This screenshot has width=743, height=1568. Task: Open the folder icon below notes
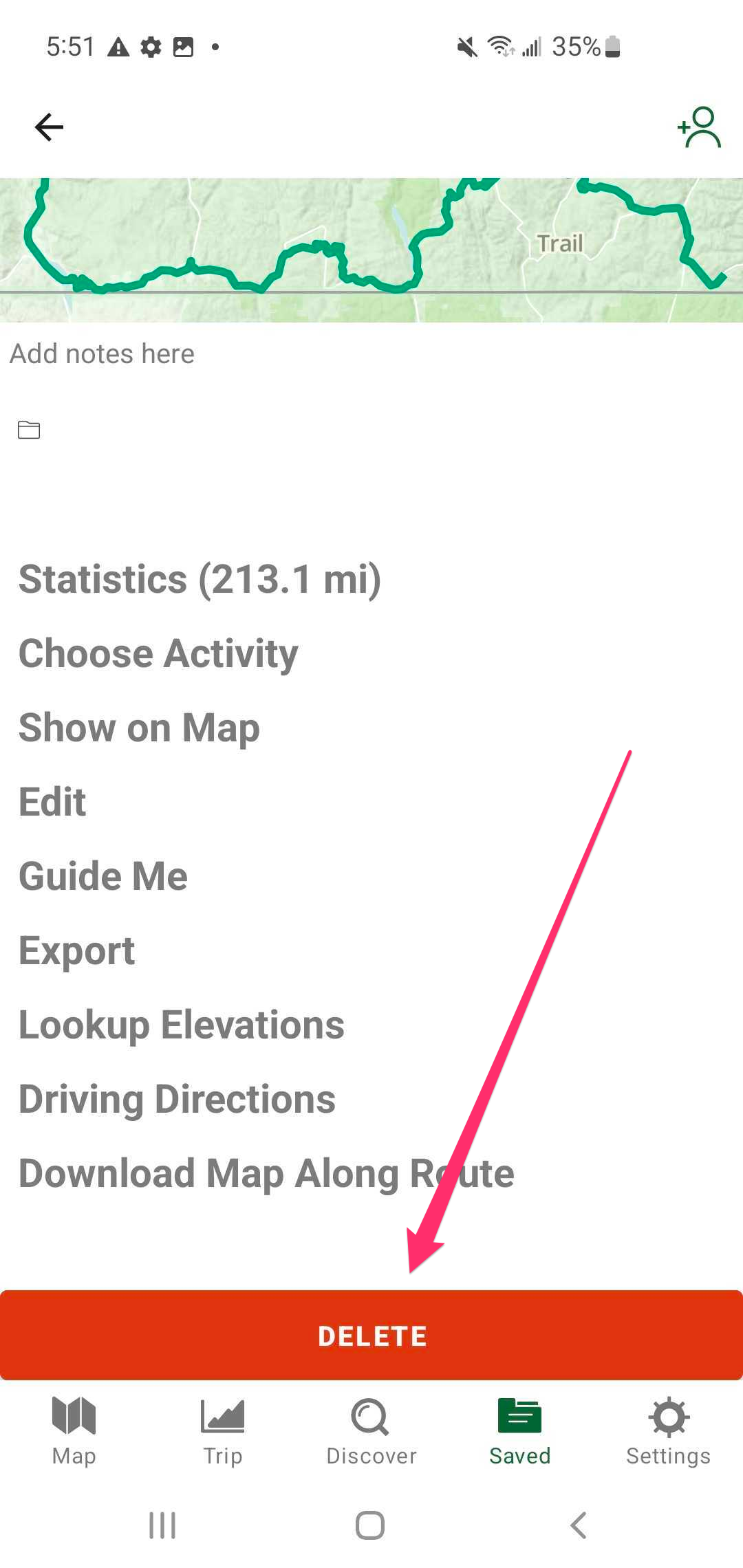(x=28, y=429)
